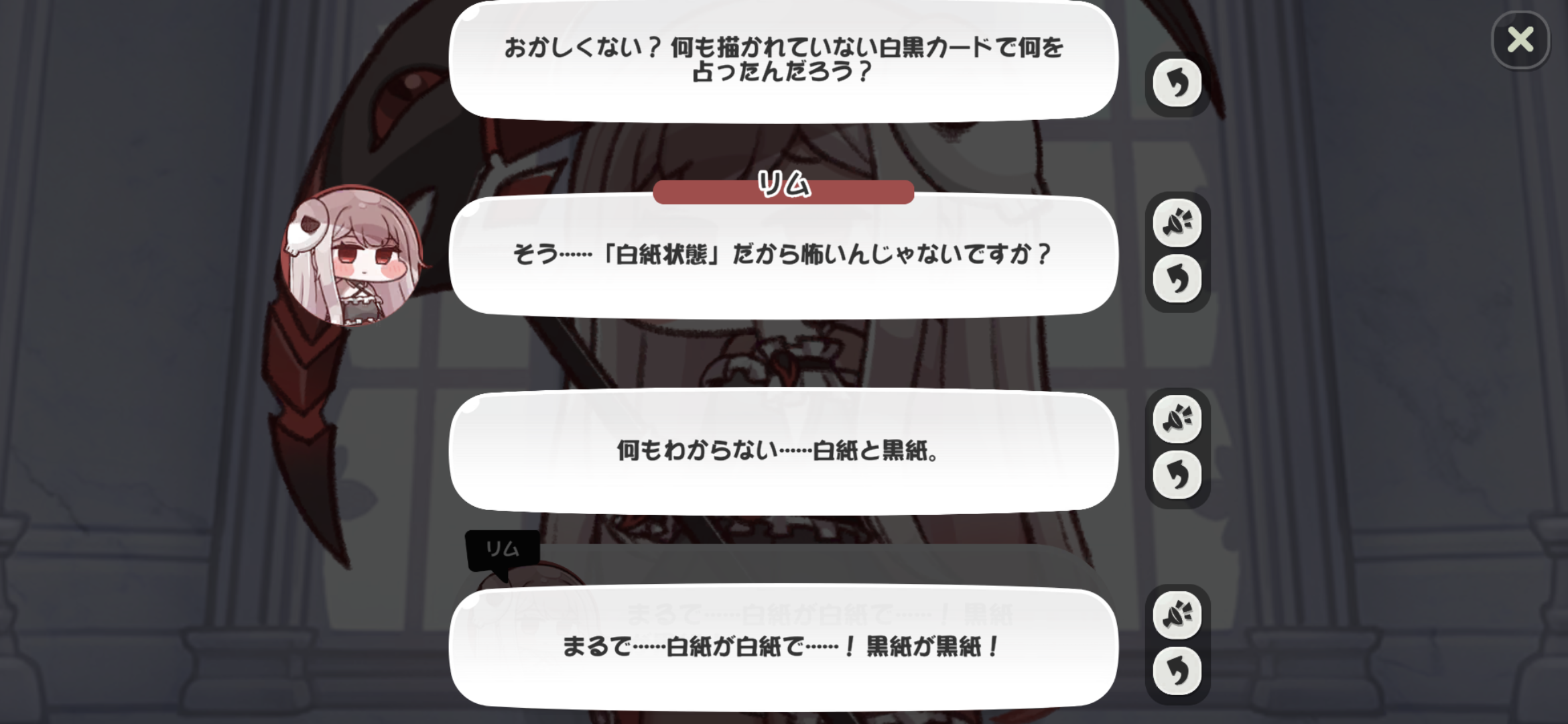Jump back to 何もわからない line
The image size is (1568, 724).
pyautogui.click(x=1177, y=475)
